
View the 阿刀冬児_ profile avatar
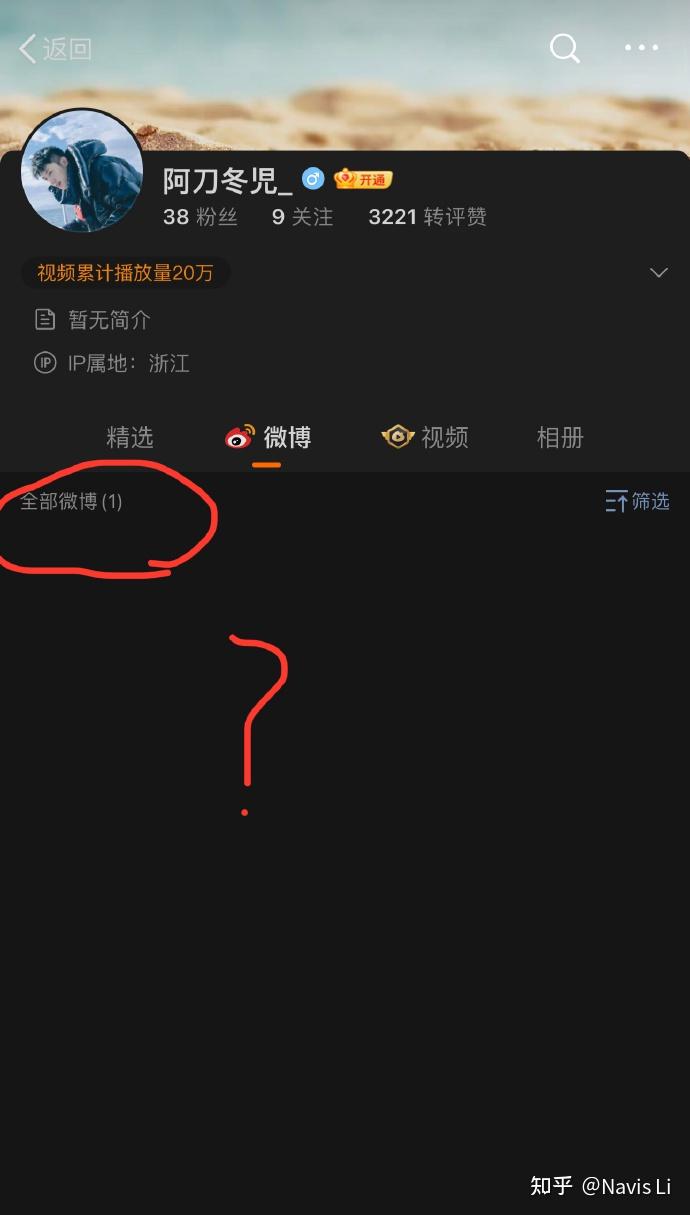[82, 171]
